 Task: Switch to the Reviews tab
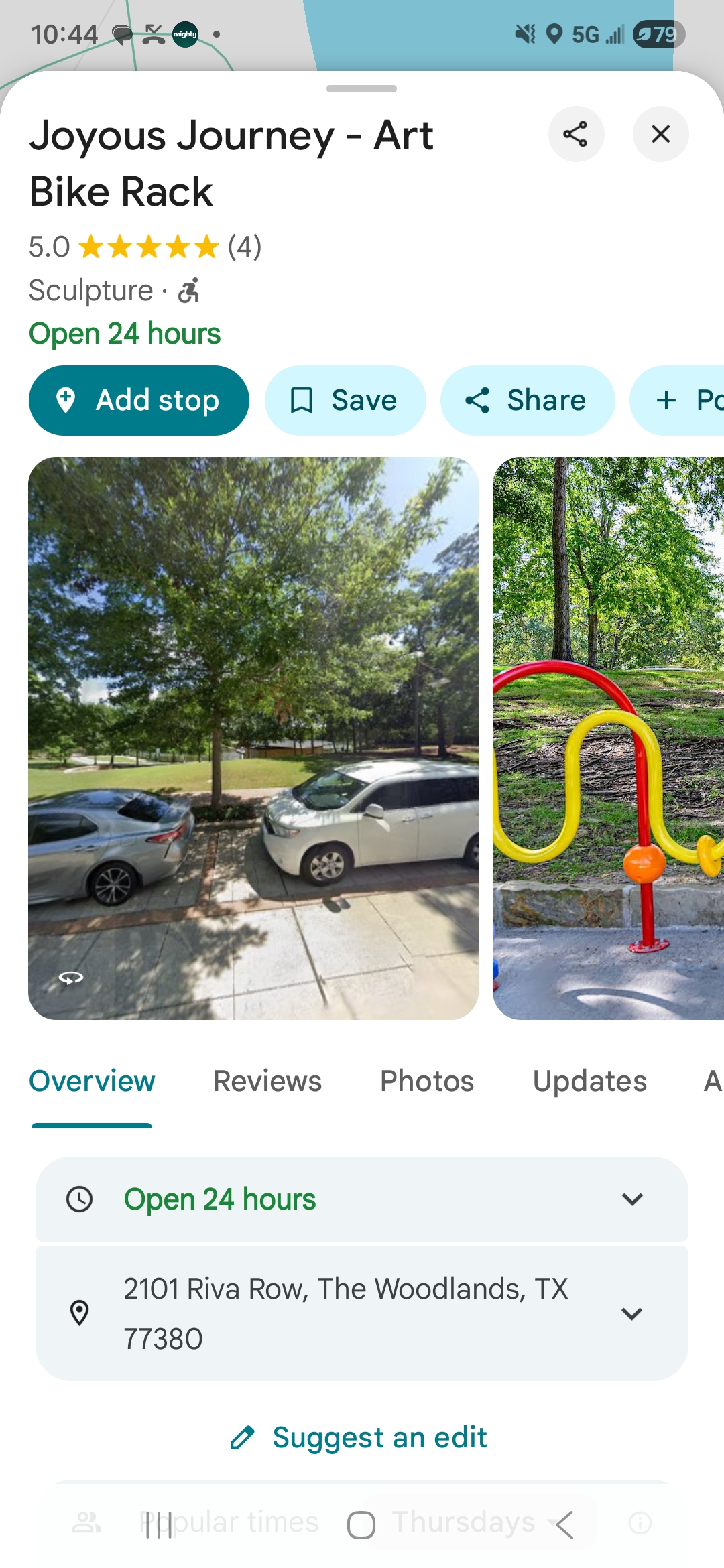[x=267, y=1081]
